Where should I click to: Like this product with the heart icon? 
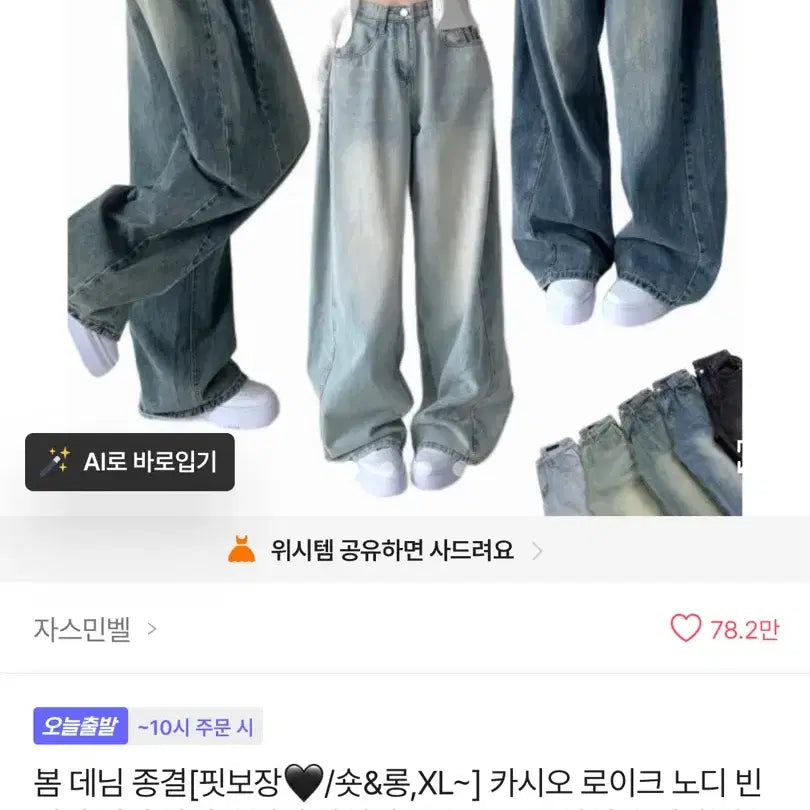pyautogui.click(x=686, y=628)
